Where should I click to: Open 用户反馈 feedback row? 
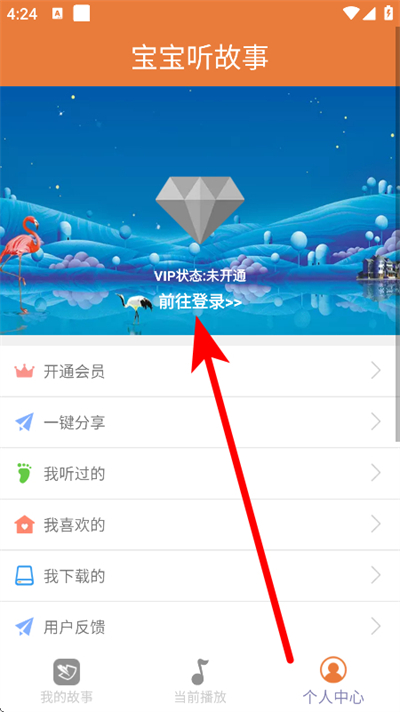tap(200, 627)
